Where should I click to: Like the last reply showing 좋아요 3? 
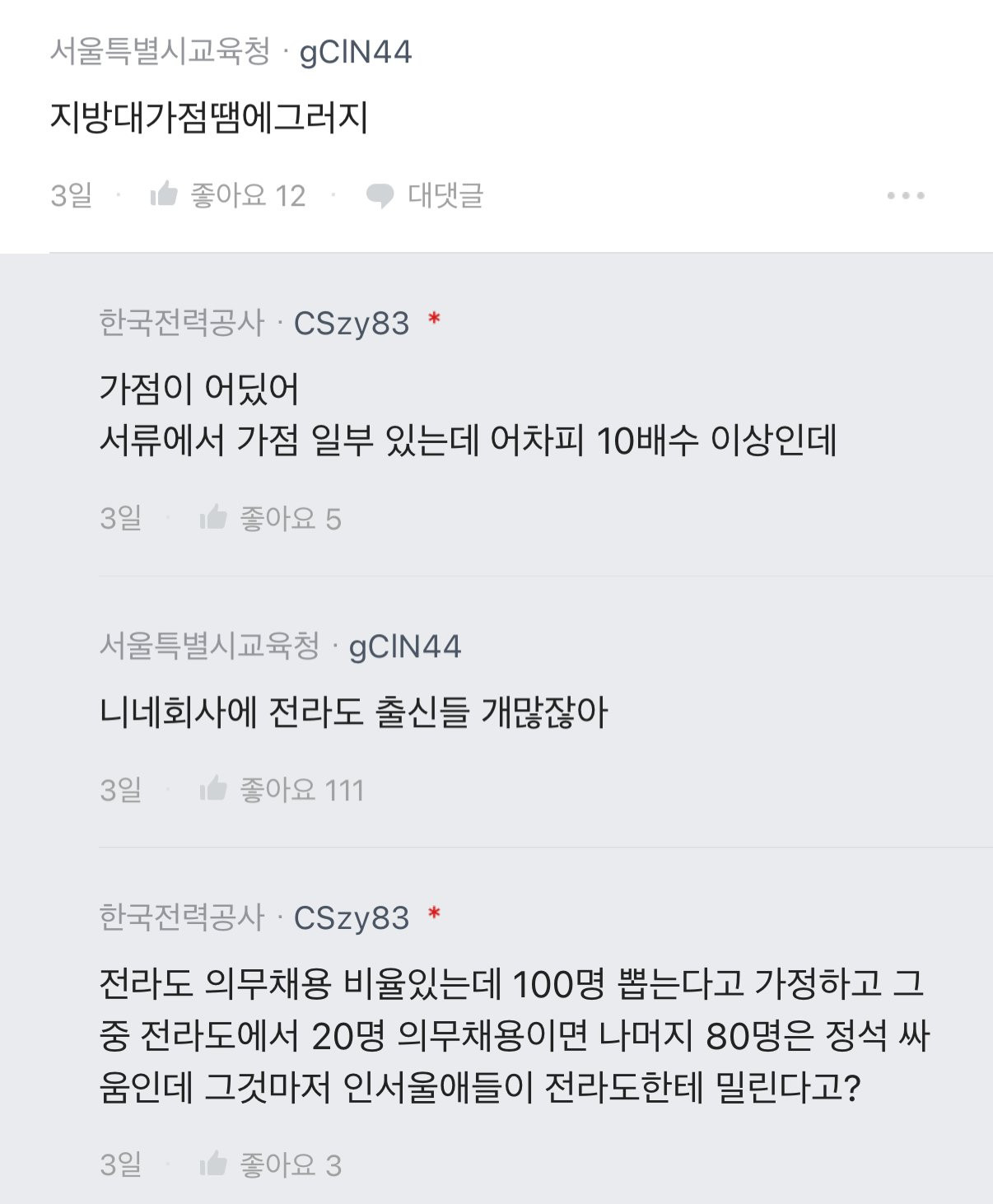(214, 1164)
